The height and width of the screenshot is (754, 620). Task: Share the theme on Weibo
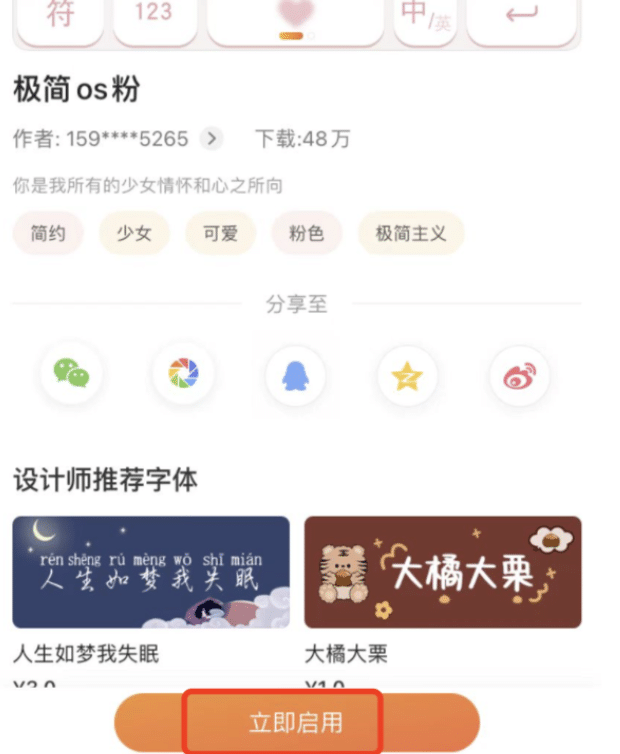click(x=519, y=376)
